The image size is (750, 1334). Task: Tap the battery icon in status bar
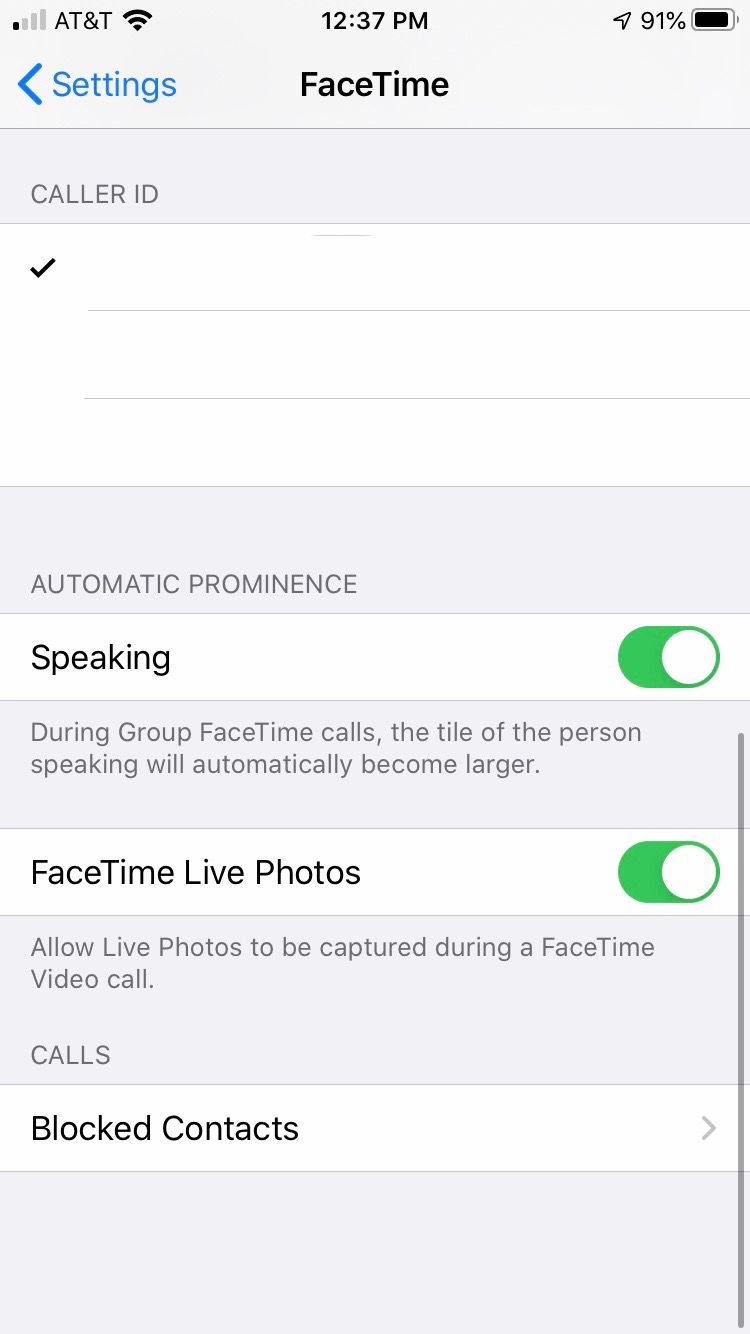[x=716, y=19]
